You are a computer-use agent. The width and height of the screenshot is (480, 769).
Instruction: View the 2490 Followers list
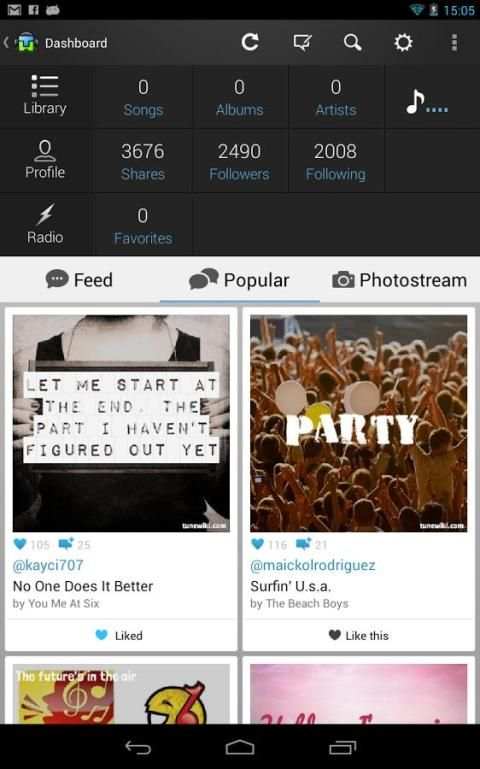239,162
